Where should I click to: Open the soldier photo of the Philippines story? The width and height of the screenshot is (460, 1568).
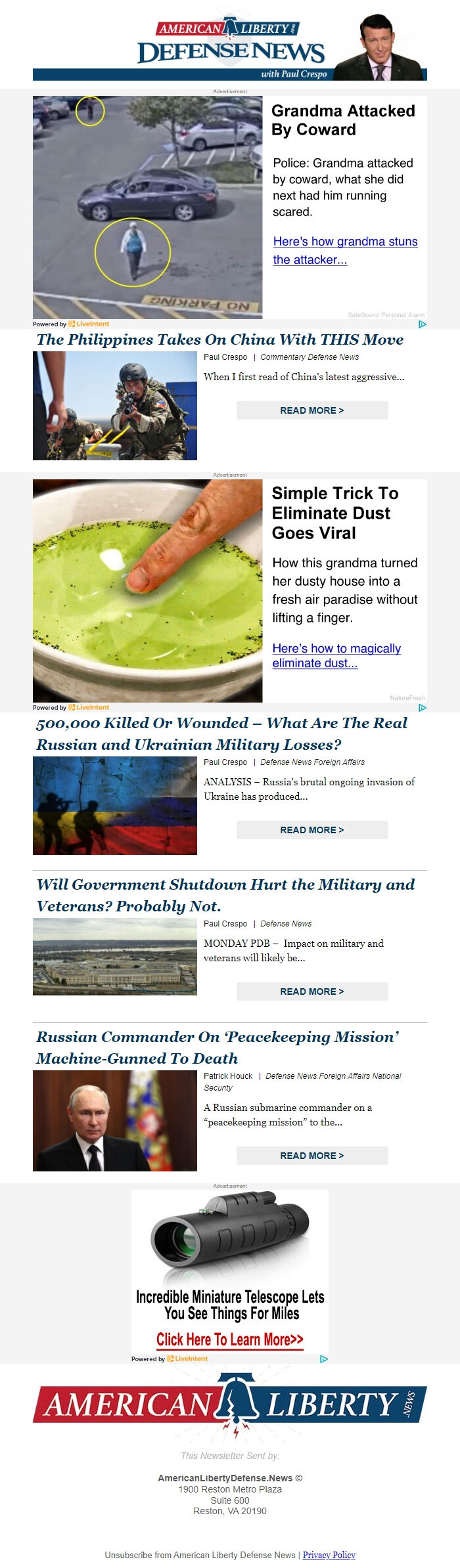pyautogui.click(x=115, y=405)
